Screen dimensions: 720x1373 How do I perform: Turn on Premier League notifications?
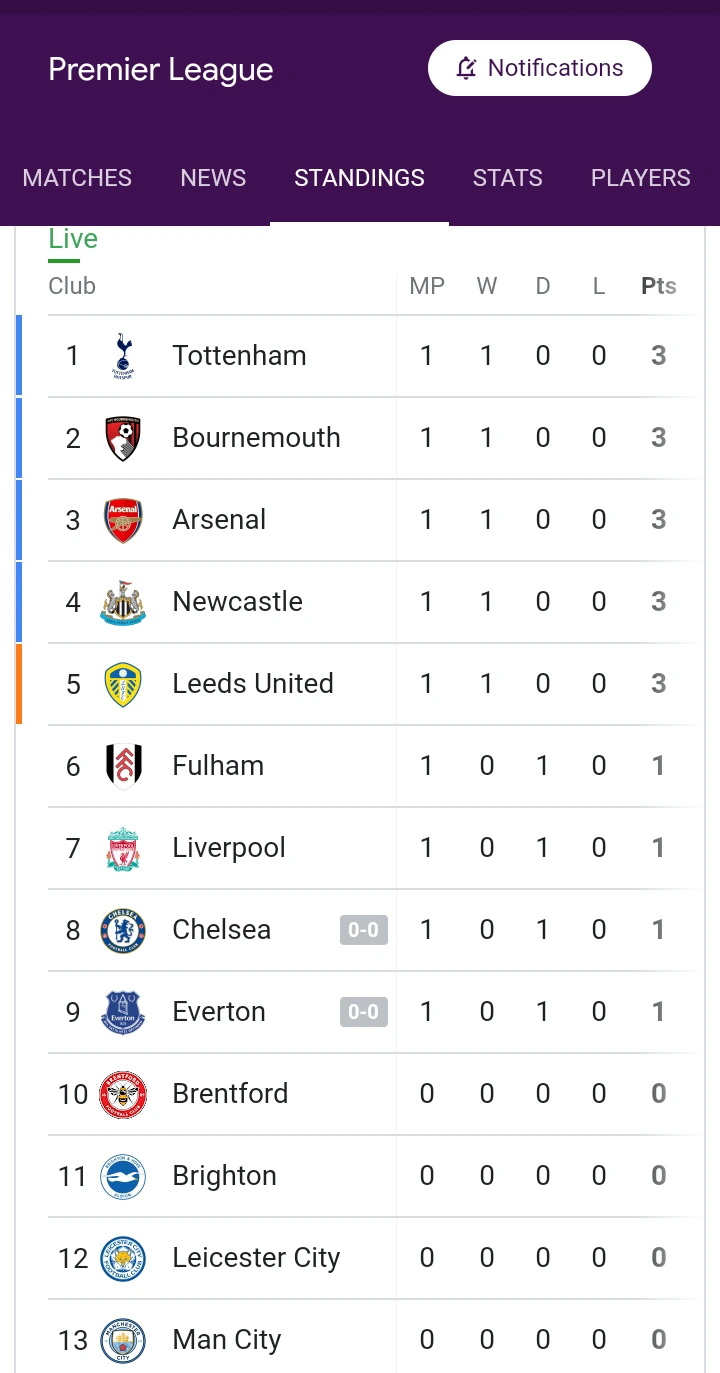[x=539, y=68]
